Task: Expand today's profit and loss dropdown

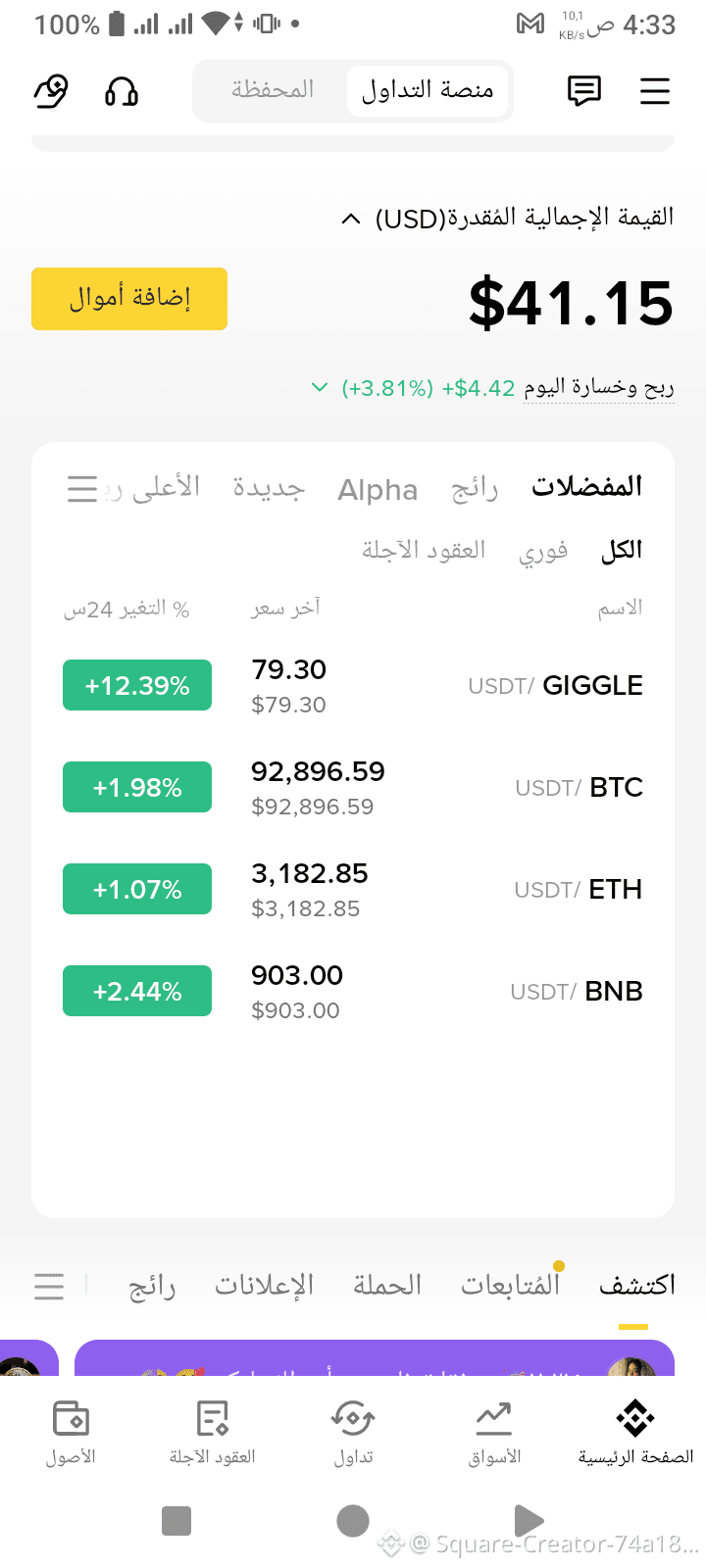Action: tap(319, 388)
